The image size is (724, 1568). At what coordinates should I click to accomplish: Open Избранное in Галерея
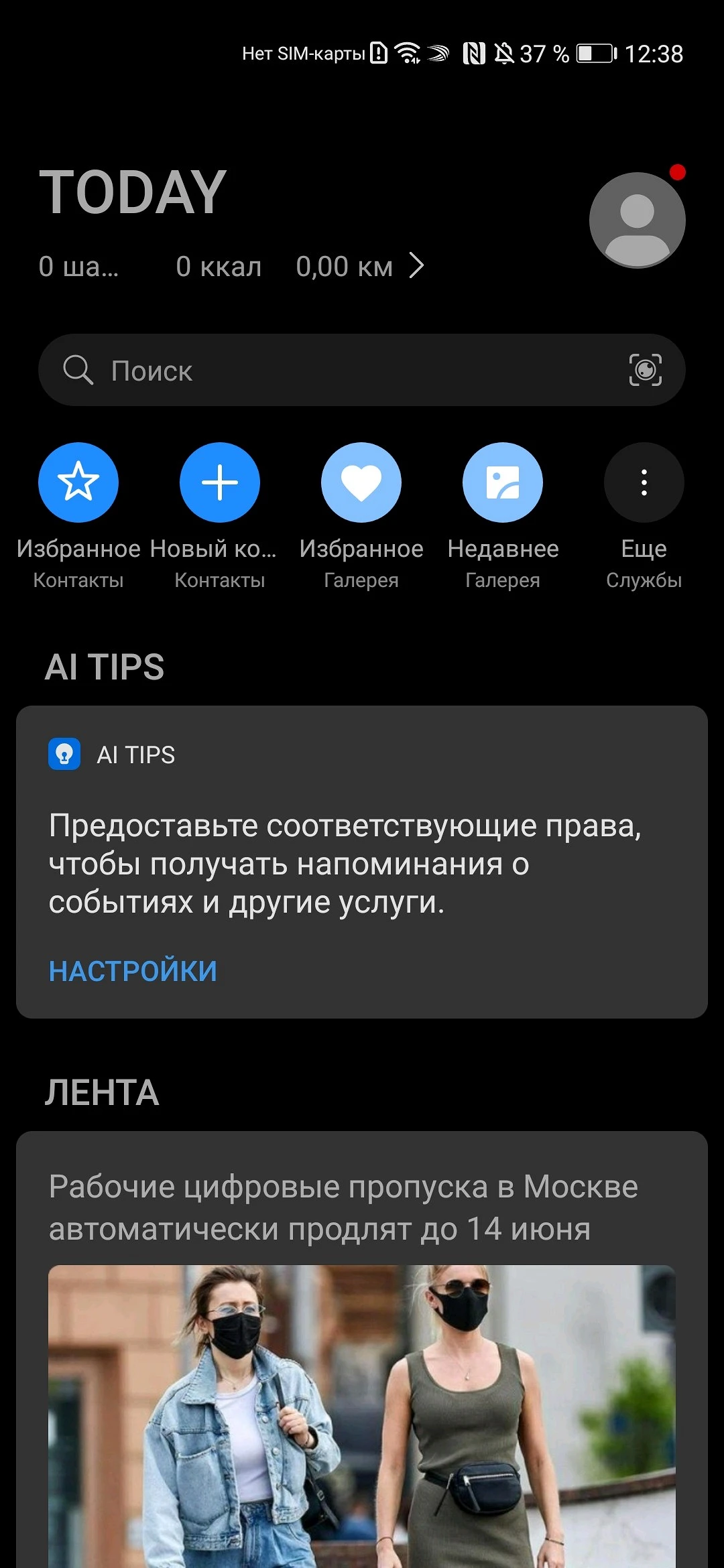[361, 482]
